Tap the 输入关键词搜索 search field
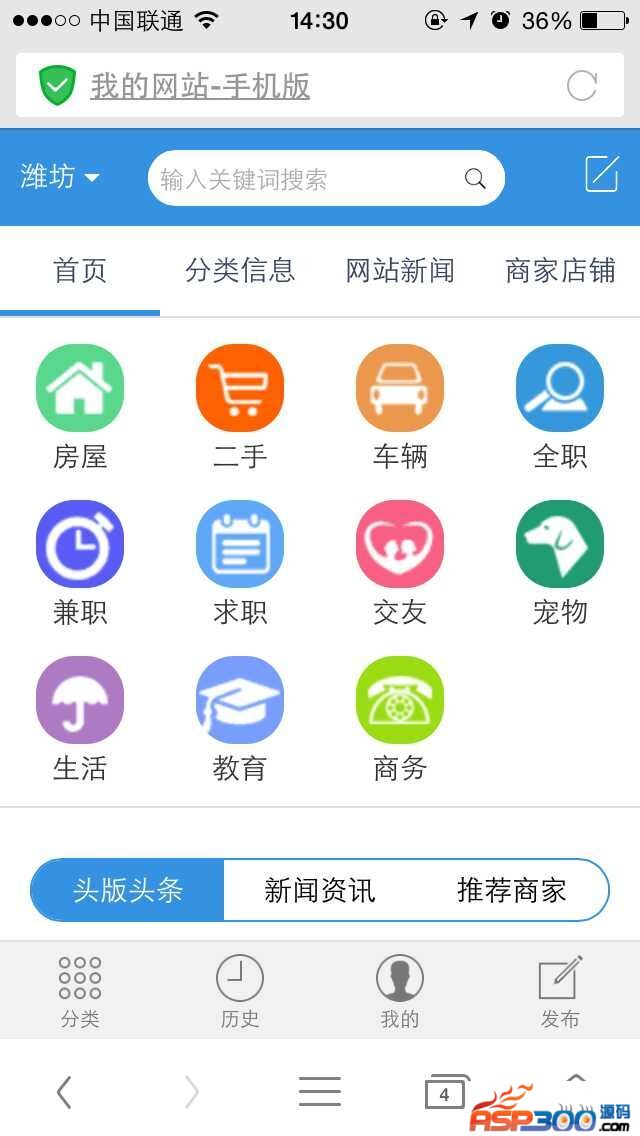 tap(310, 179)
